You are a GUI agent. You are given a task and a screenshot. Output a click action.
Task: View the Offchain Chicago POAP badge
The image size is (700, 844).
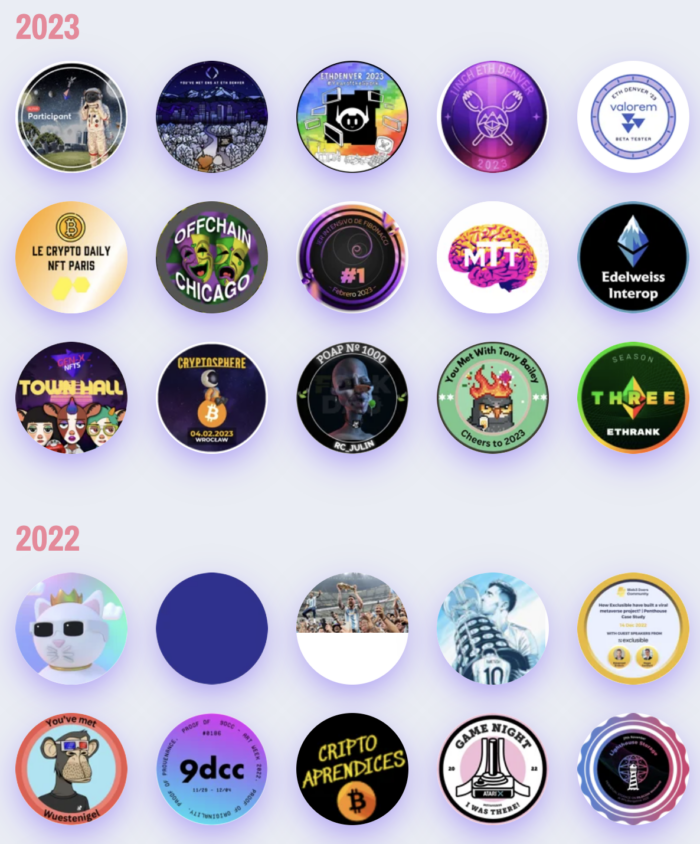[x=212, y=258]
